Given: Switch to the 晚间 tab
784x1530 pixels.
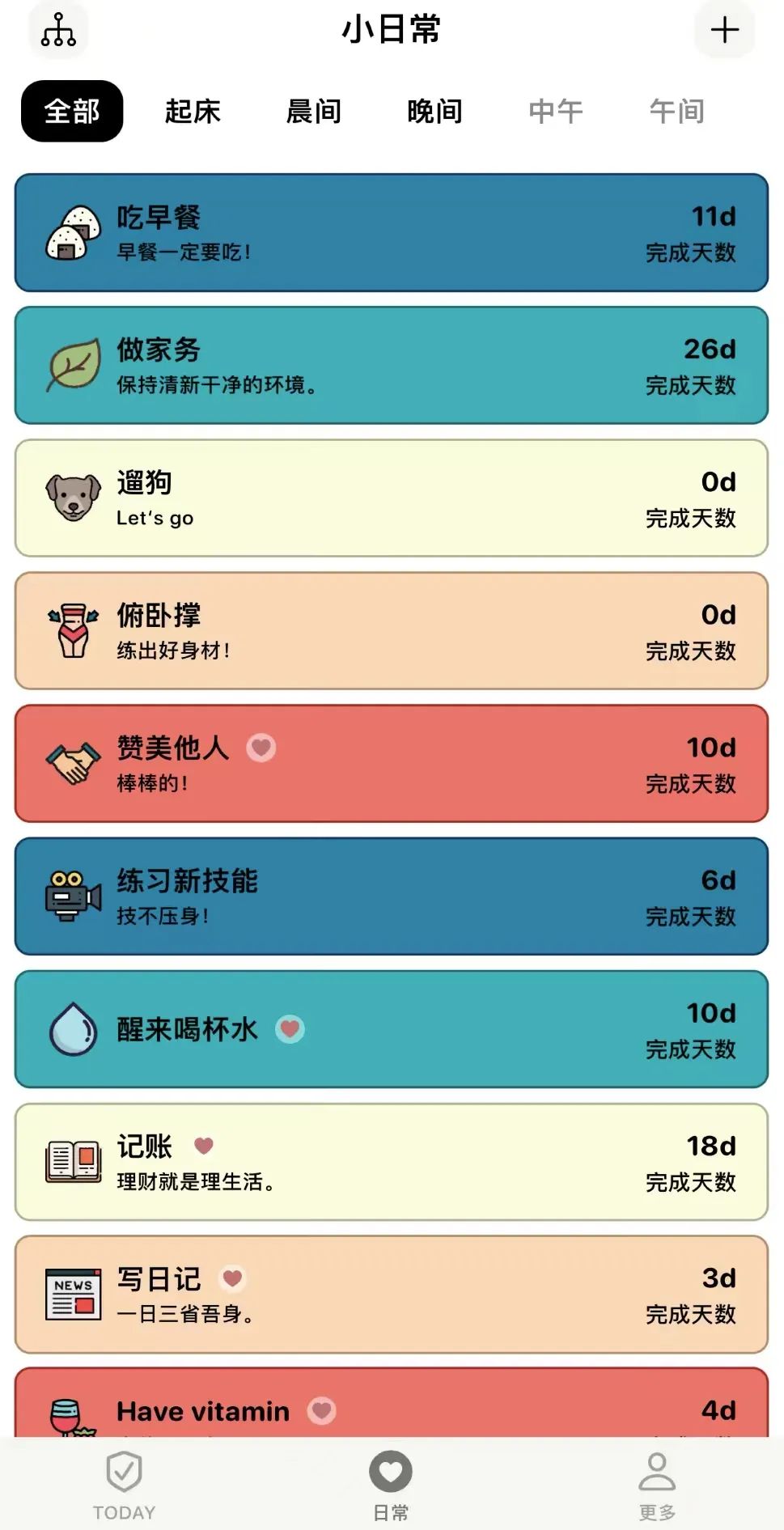Looking at the screenshot, I should point(434,112).
